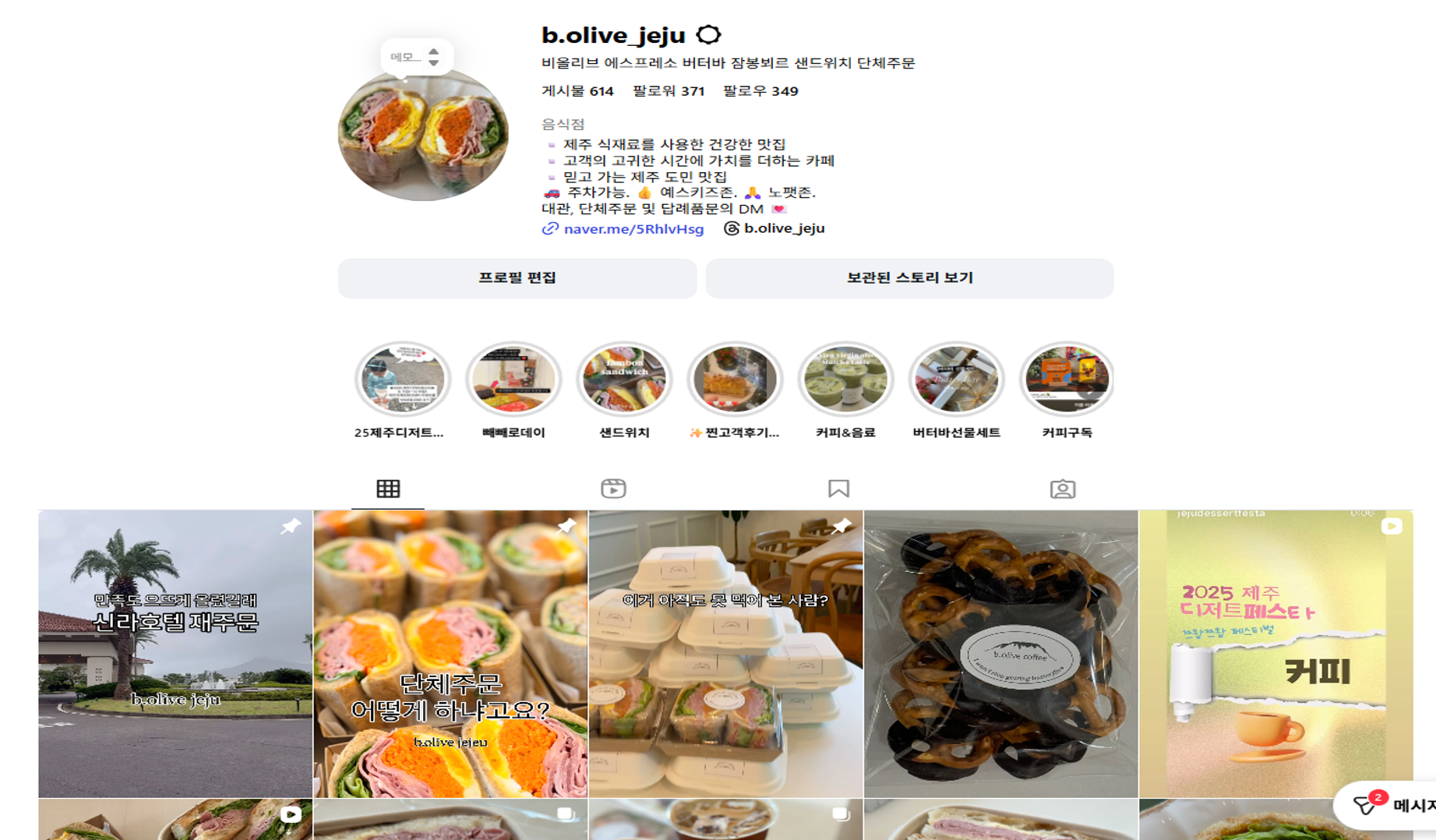
Task: Open the 커피&음료 highlight
Action: [x=845, y=379]
